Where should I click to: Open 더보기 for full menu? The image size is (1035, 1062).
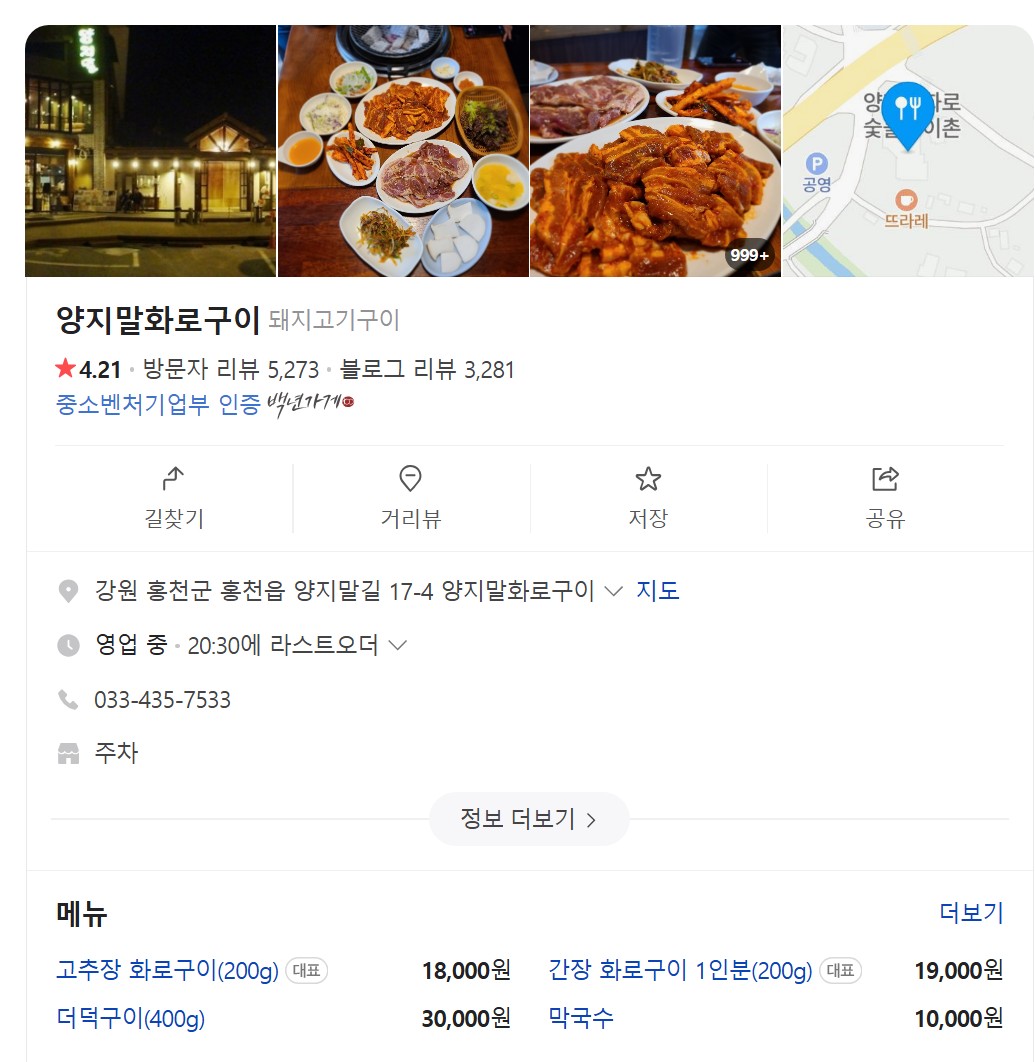point(971,912)
